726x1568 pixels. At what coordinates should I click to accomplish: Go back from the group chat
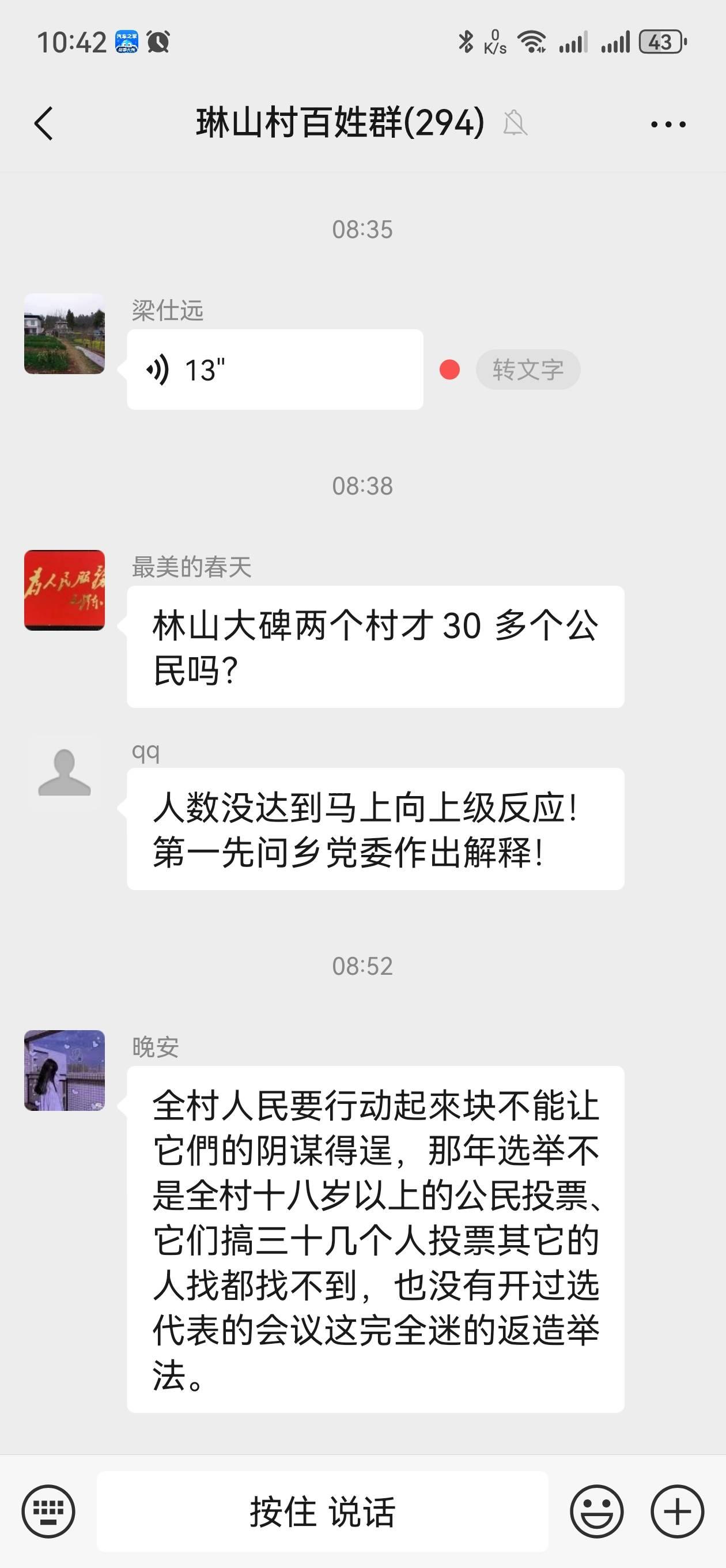(44, 123)
